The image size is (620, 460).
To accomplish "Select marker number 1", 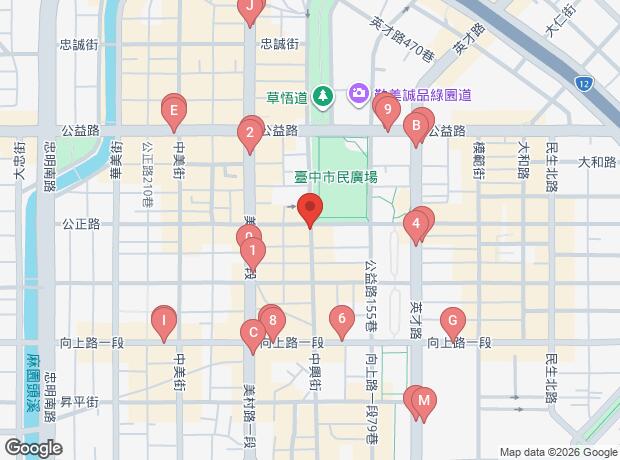I will (254, 251).
